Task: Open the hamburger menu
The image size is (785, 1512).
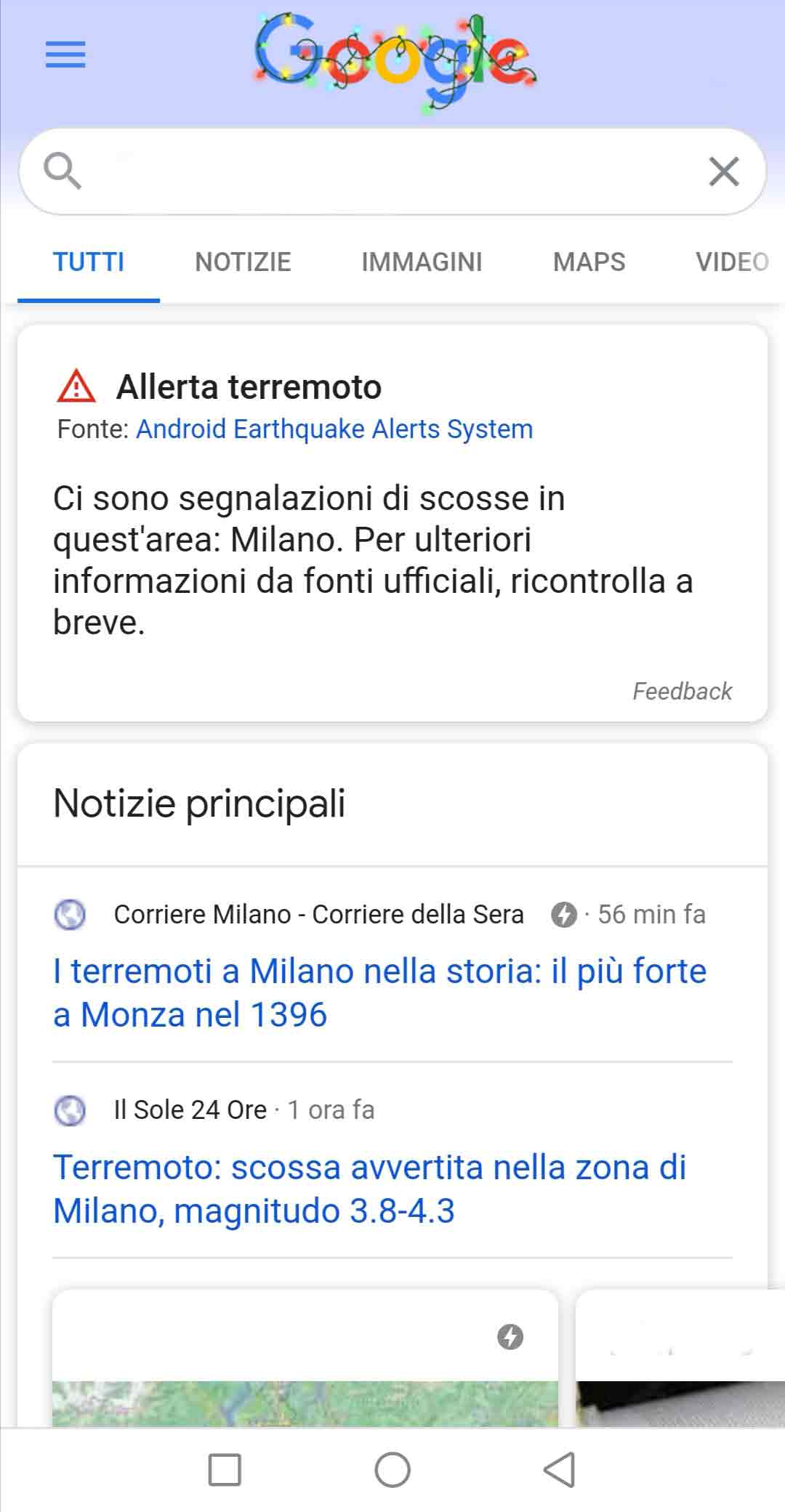Action: [x=65, y=54]
